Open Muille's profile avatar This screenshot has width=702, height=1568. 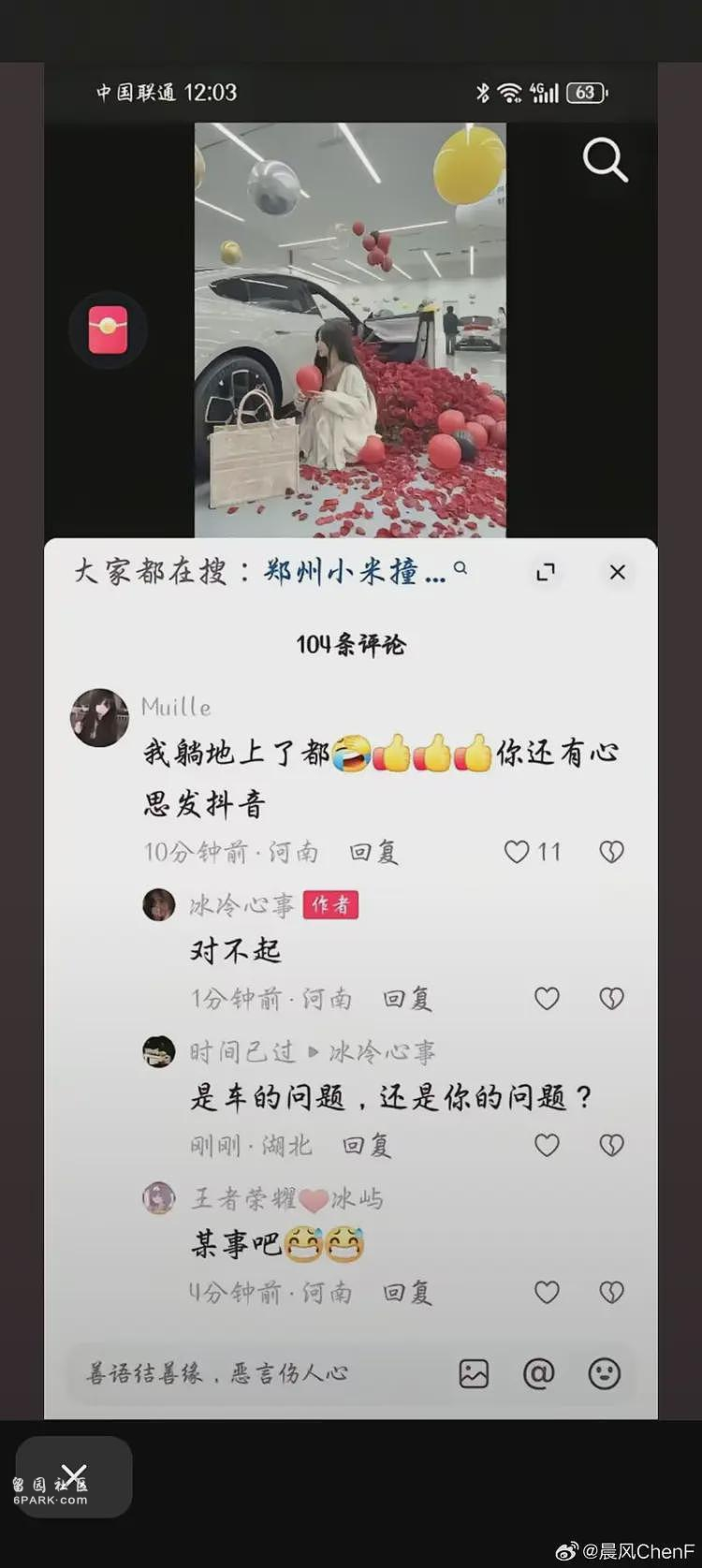[100, 718]
